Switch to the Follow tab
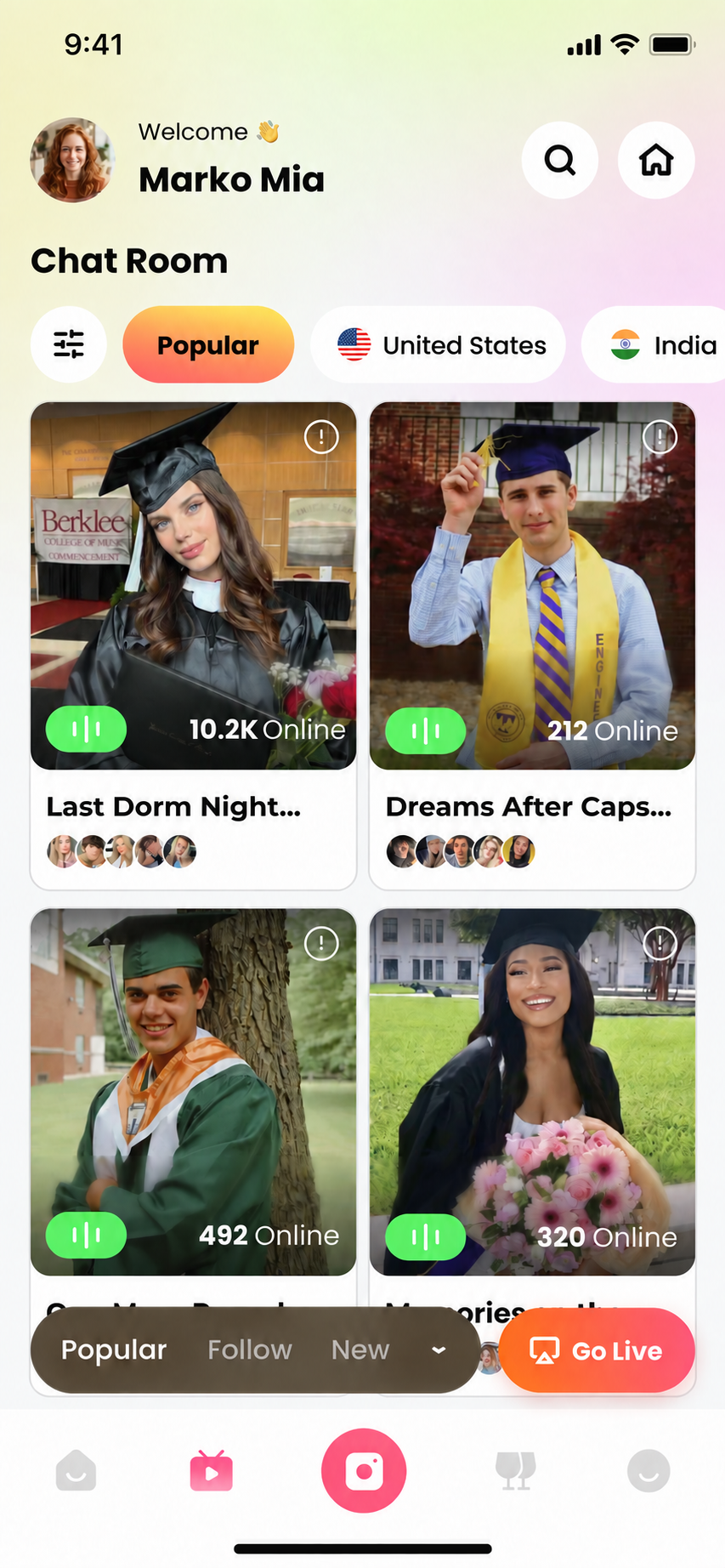Screen dimensions: 725x1568 coord(250,1349)
